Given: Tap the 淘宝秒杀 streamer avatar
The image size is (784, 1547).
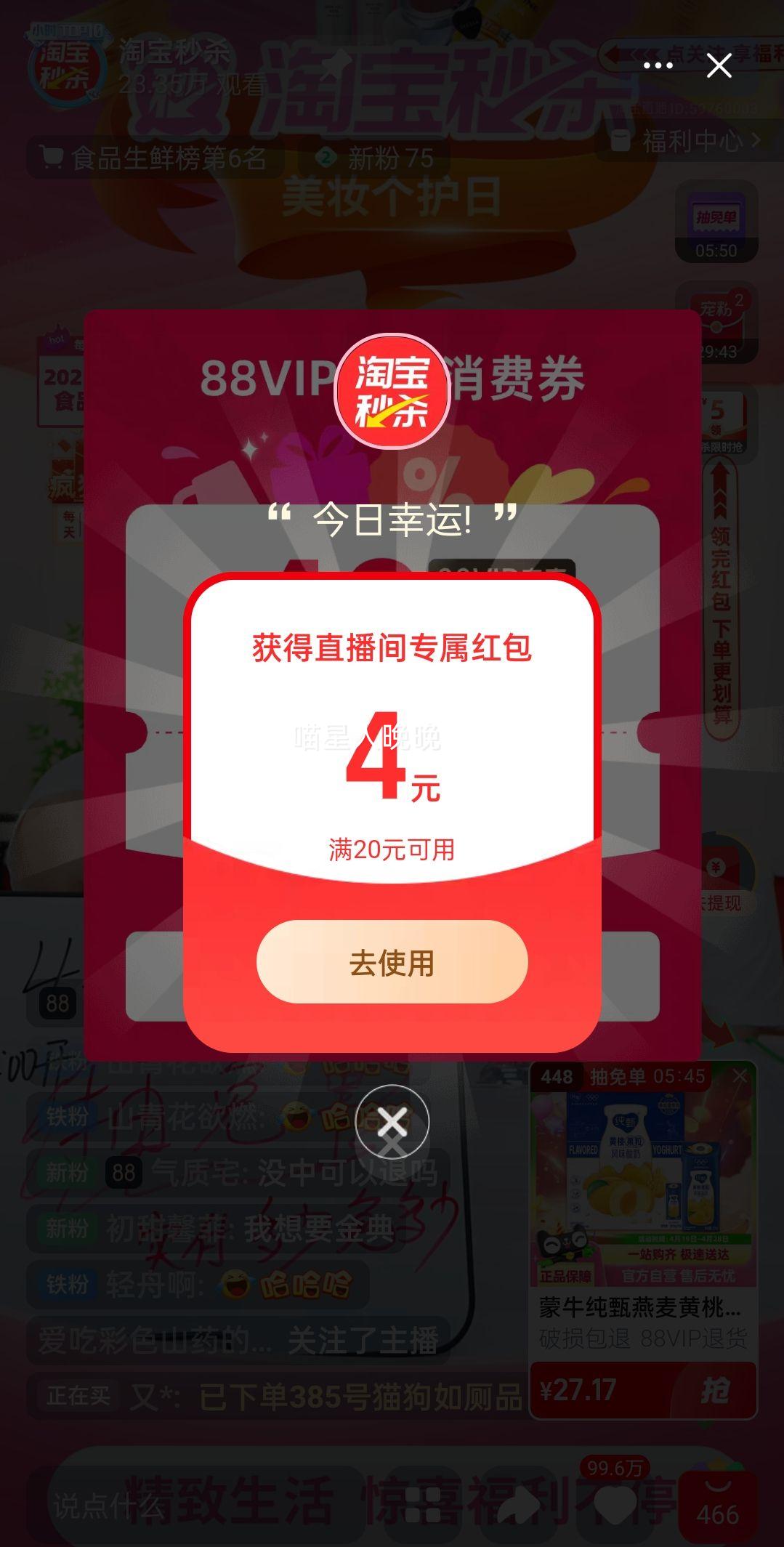Looking at the screenshot, I should [65, 69].
